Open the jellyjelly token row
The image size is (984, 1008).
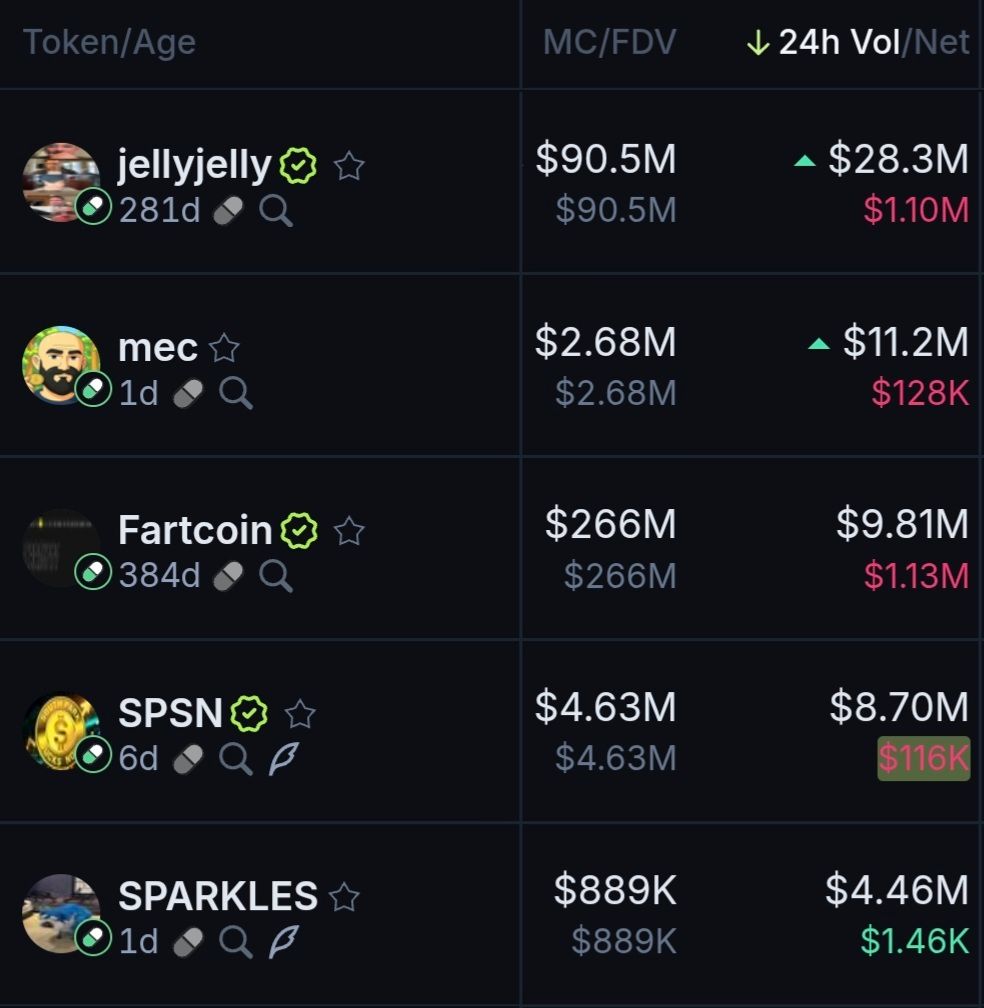tap(194, 165)
